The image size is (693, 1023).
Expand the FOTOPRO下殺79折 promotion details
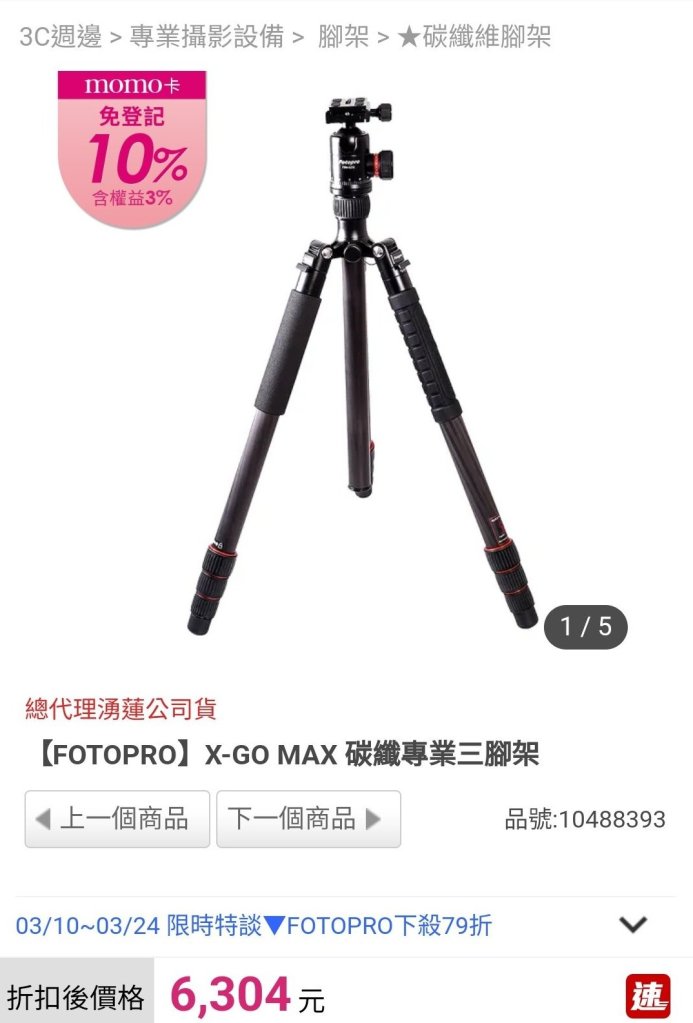tap(633, 925)
